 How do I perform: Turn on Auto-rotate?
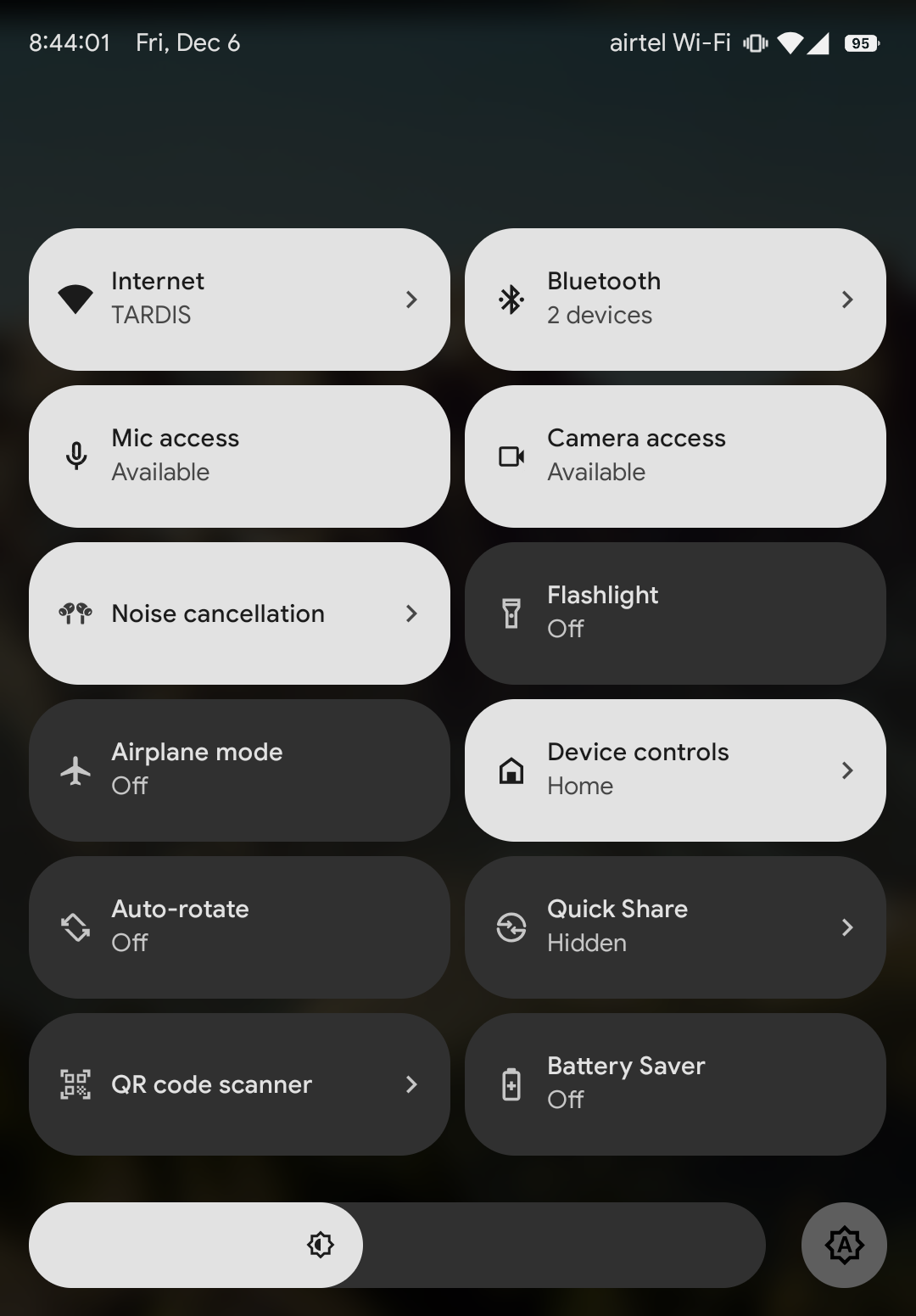pos(239,927)
